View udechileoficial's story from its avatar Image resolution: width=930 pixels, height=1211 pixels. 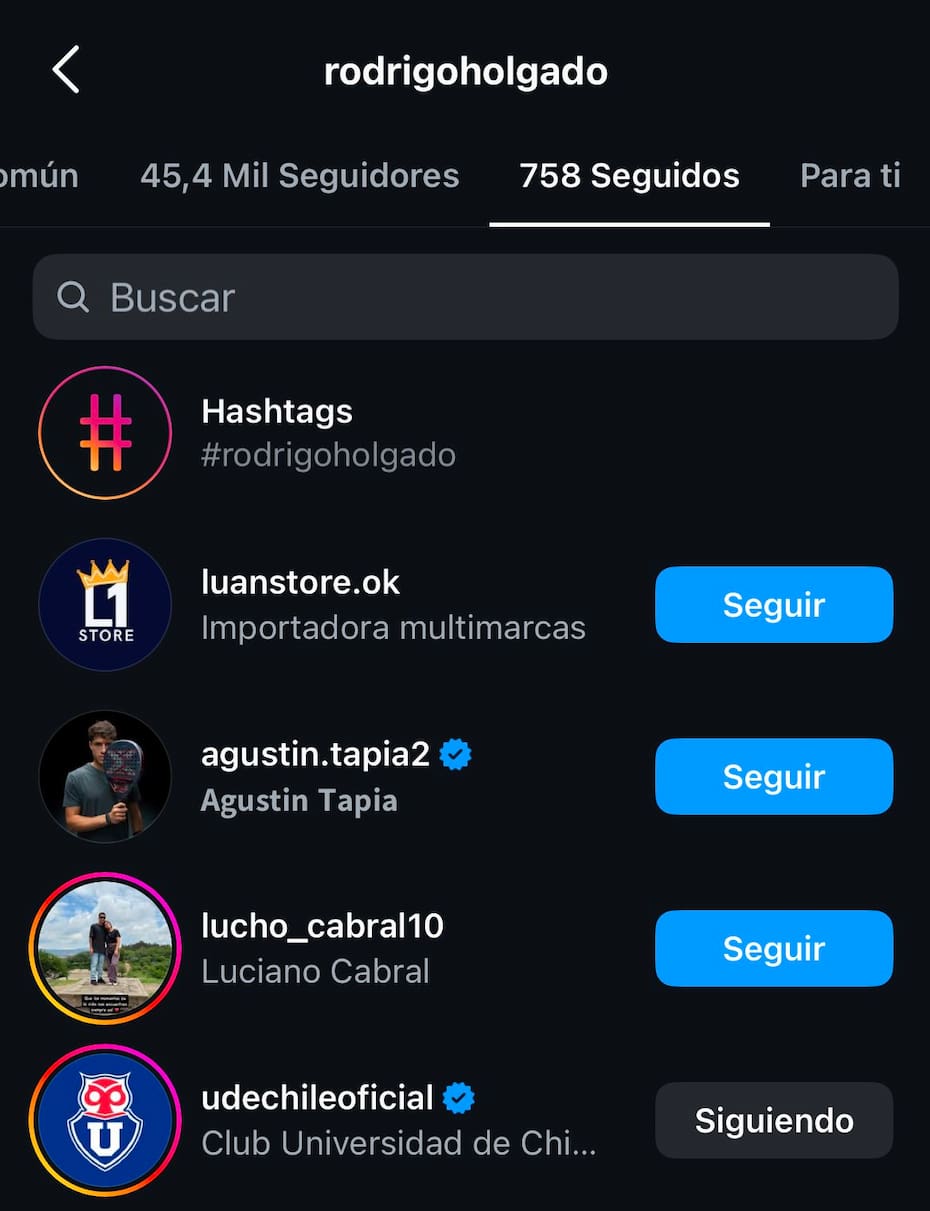tap(105, 1120)
